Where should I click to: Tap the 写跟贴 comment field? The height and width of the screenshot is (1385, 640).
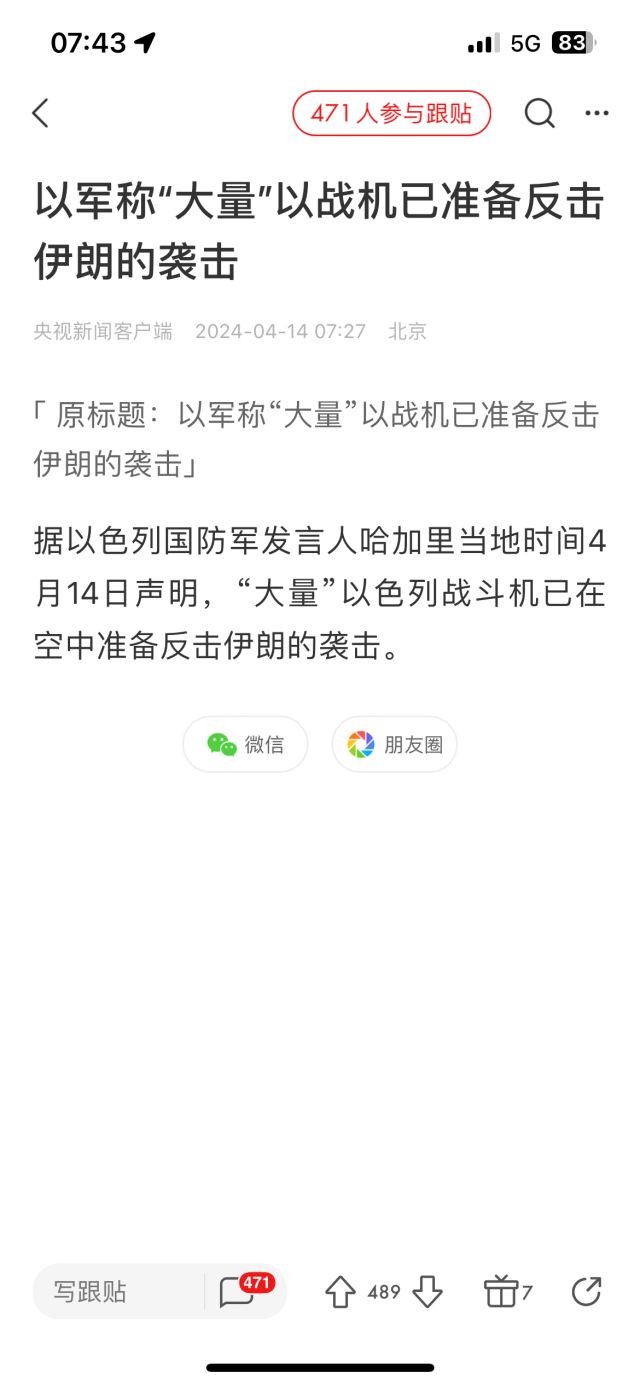point(118,1291)
